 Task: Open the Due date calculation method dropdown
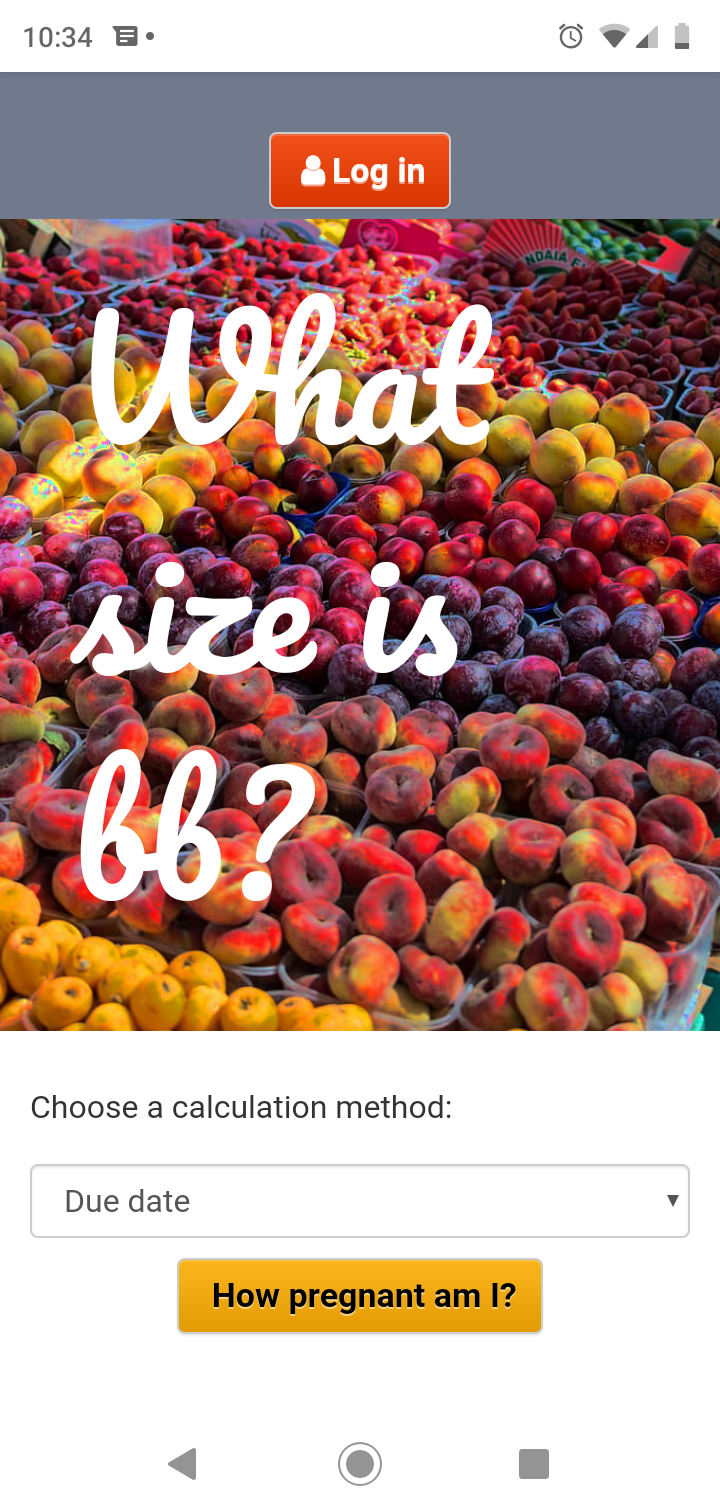(360, 1201)
